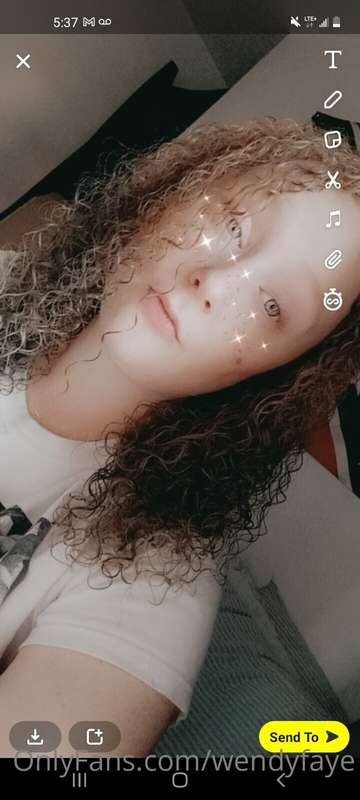This screenshot has width=360, height=800.
Task: Add a text caption with the T tool
Action: pyautogui.click(x=332, y=60)
